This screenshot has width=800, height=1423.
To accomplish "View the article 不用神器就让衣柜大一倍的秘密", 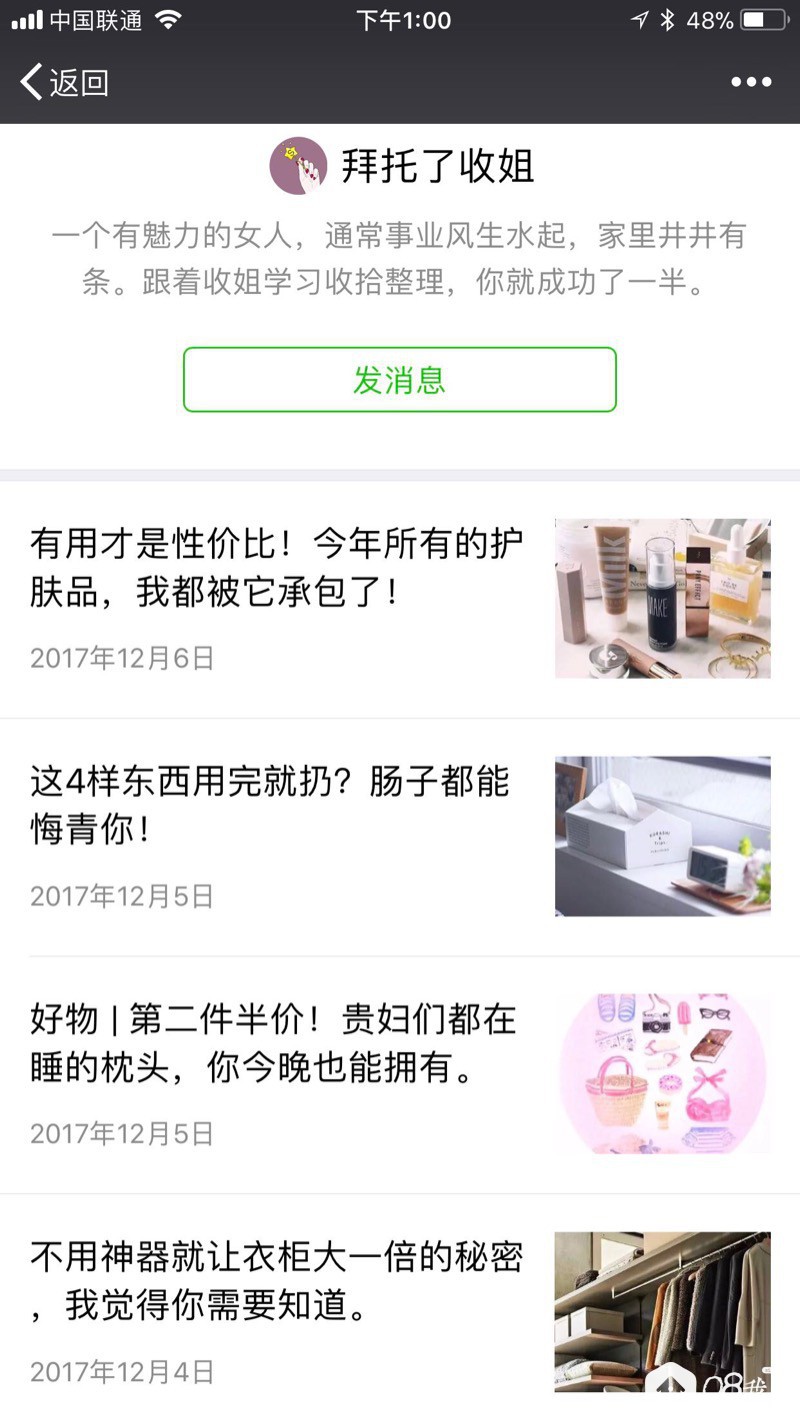I will (277, 1280).
